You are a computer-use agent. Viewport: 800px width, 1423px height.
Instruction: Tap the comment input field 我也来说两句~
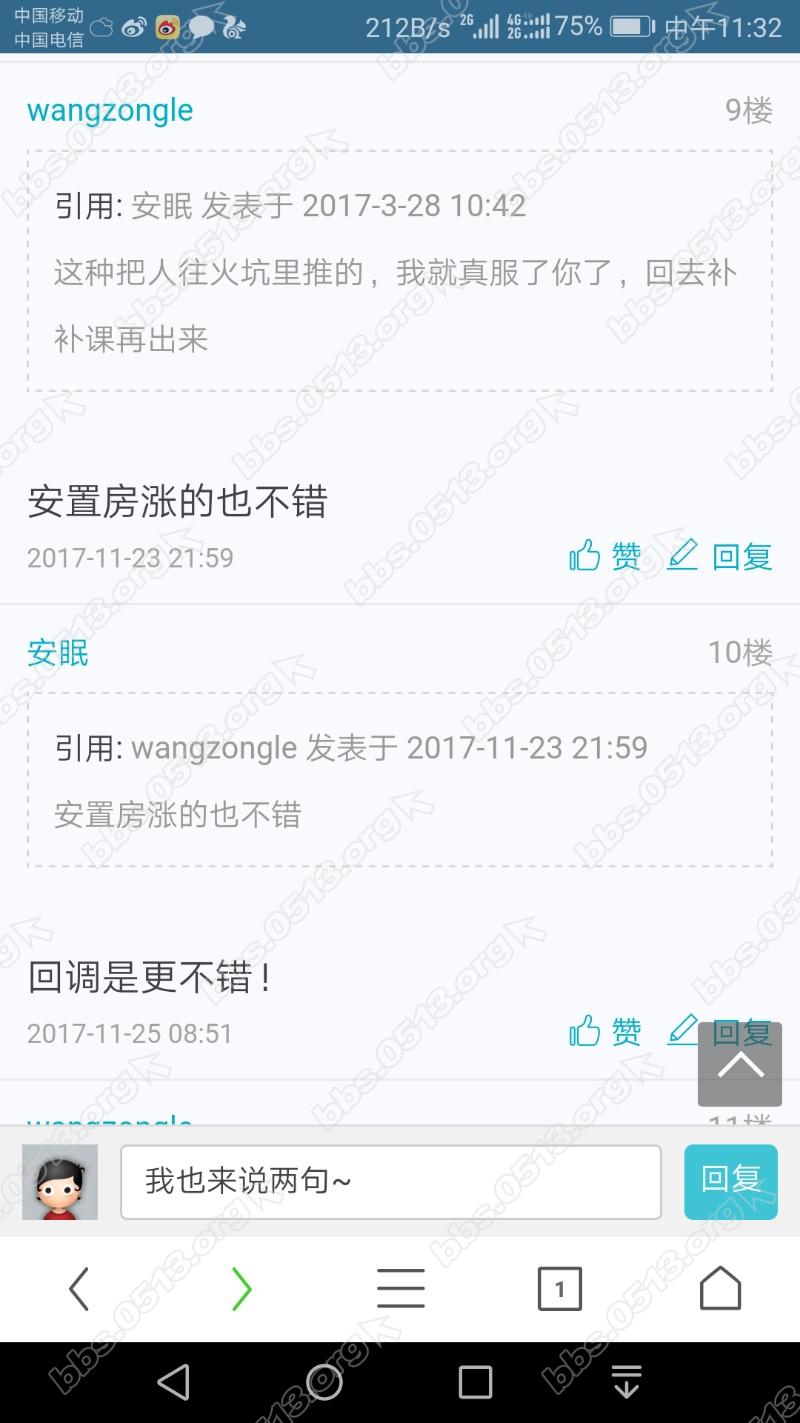[390, 1181]
